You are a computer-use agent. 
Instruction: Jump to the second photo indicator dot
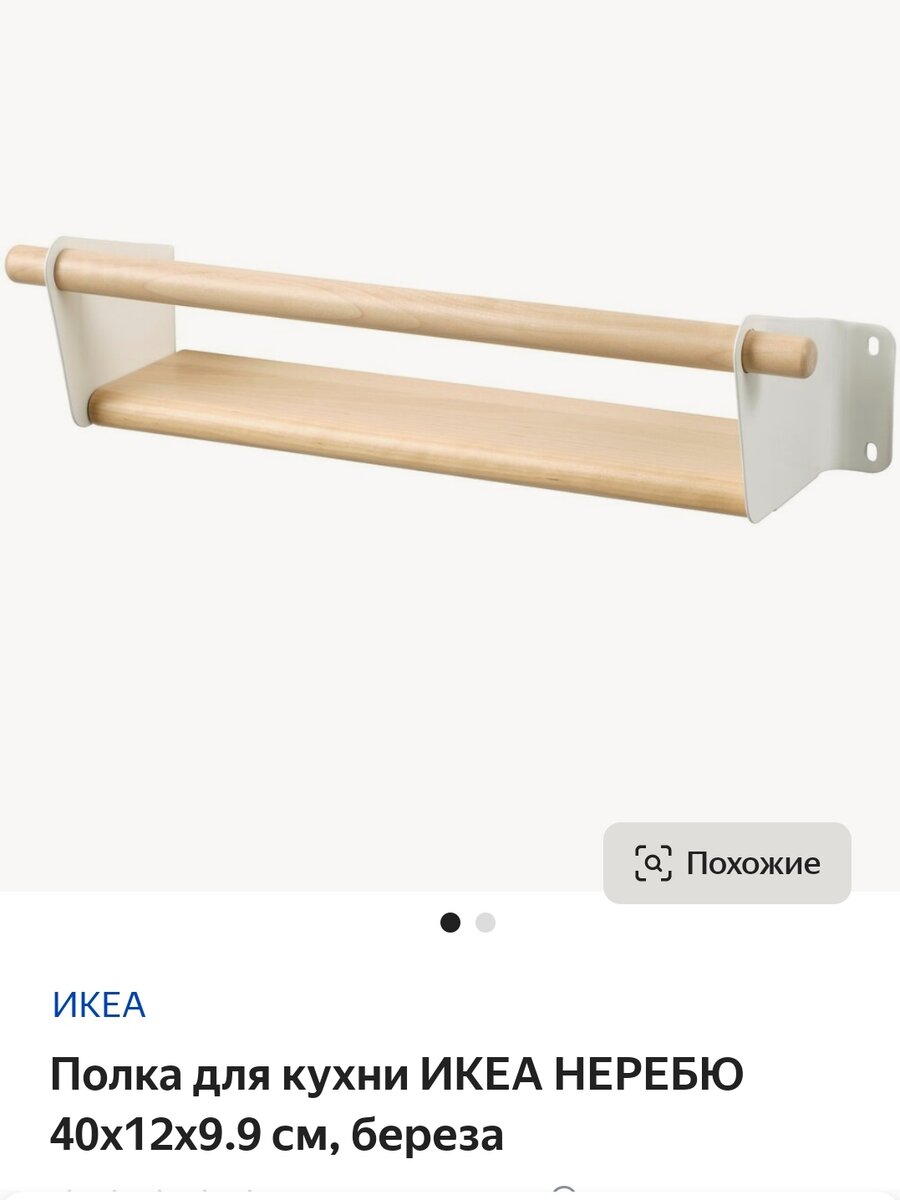(485, 923)
